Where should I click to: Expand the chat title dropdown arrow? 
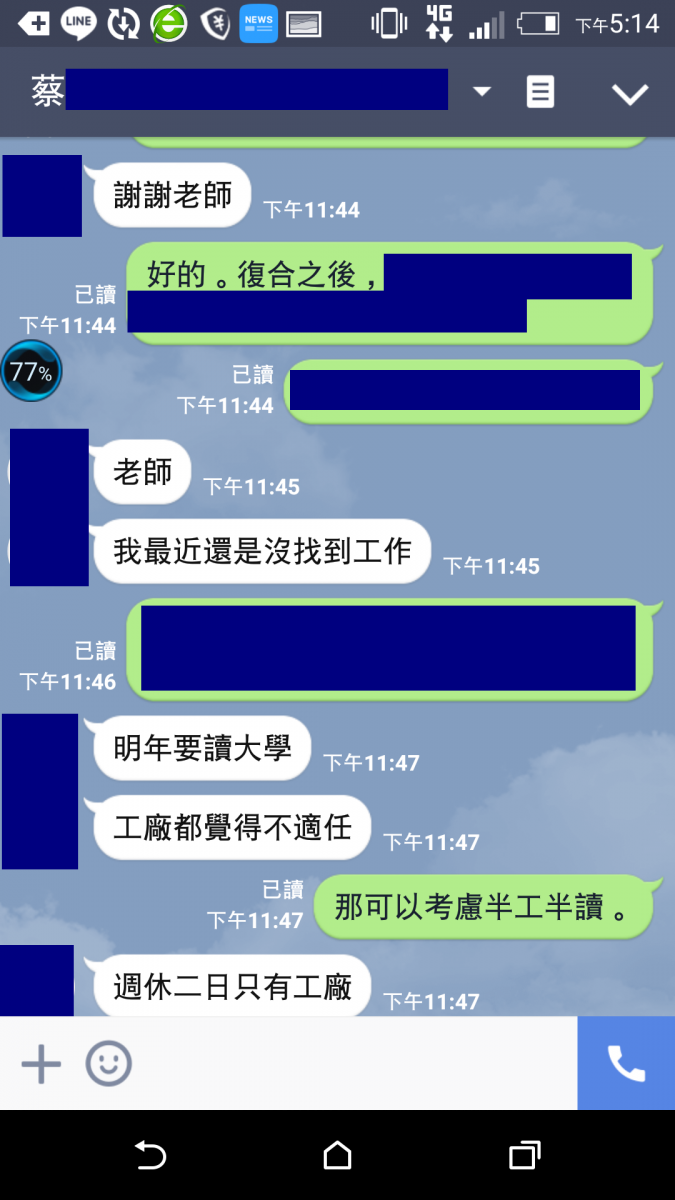(x=482, y=92)
